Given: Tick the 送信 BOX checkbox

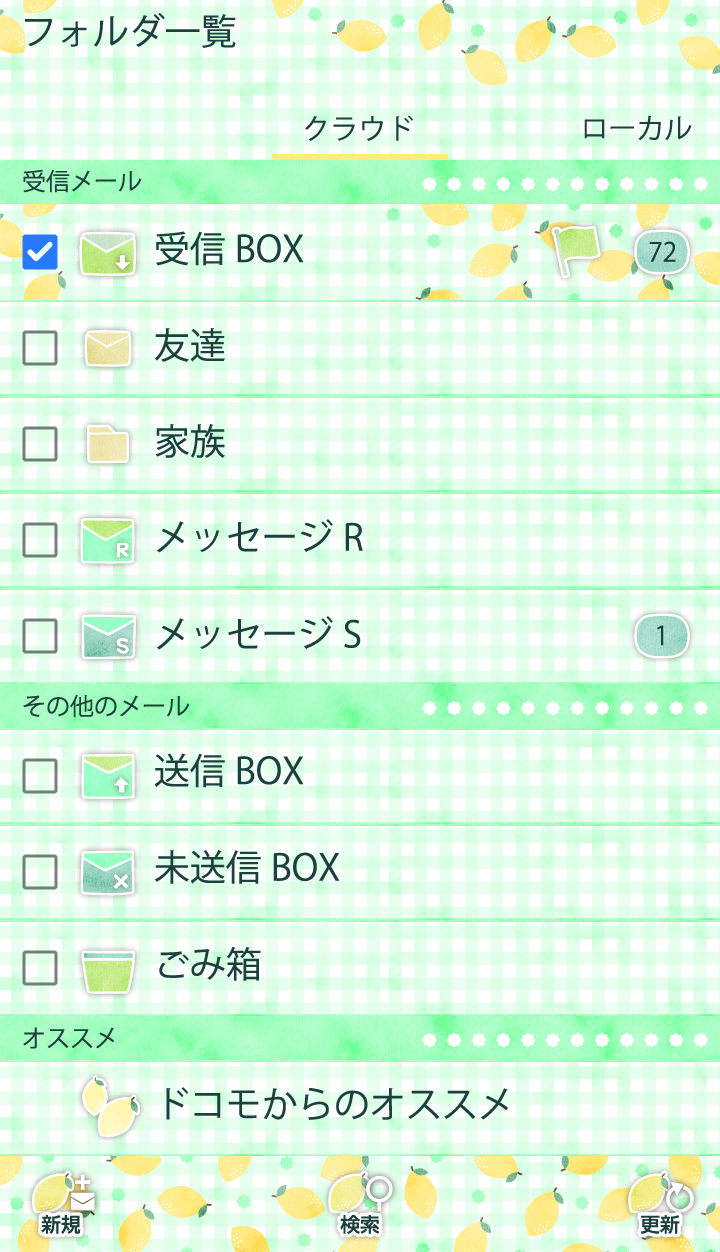Looking at the screenshot, I should coord(40,775).
